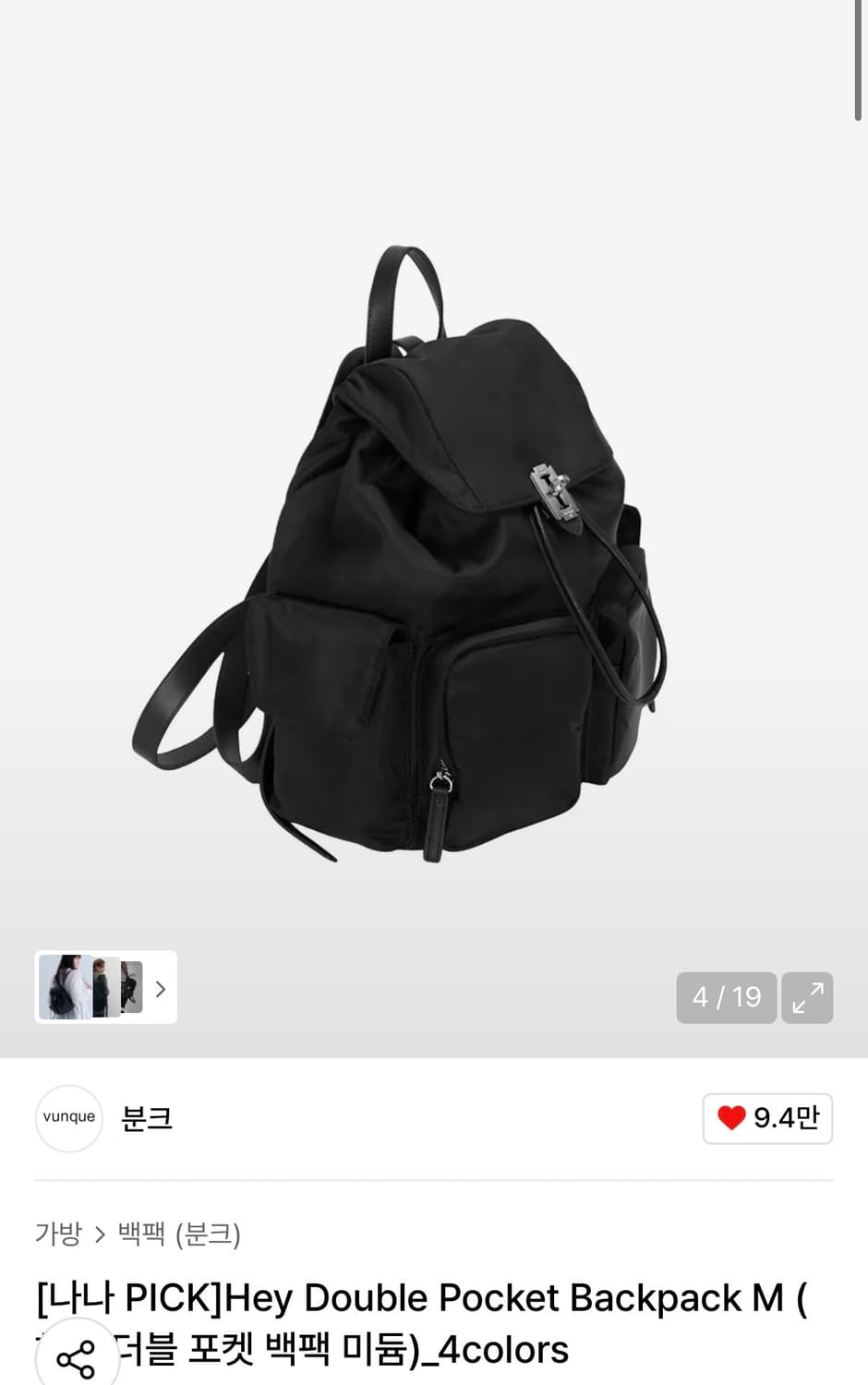Select the close-up backpack thumbnail

click(x=130, y=984)
